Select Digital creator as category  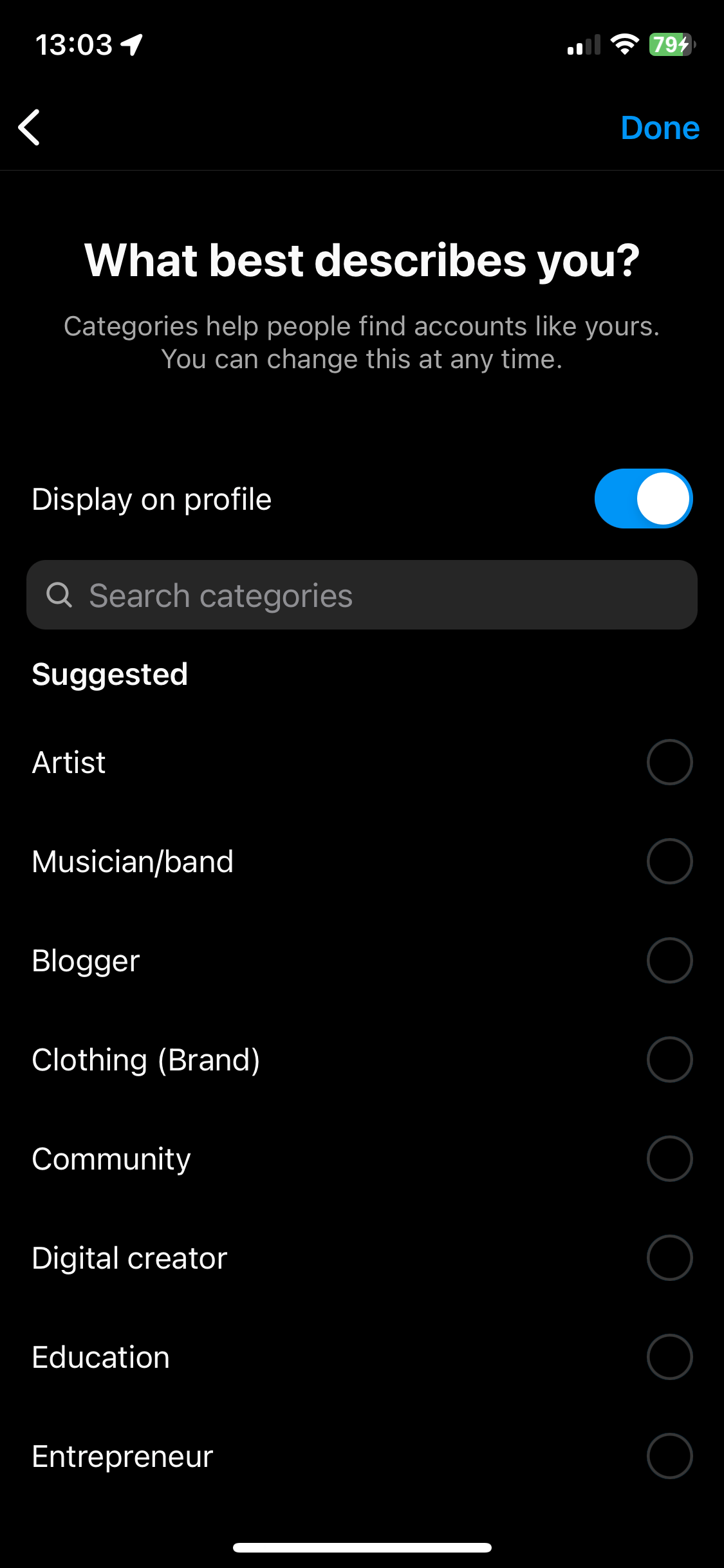tap(669, 1258)
